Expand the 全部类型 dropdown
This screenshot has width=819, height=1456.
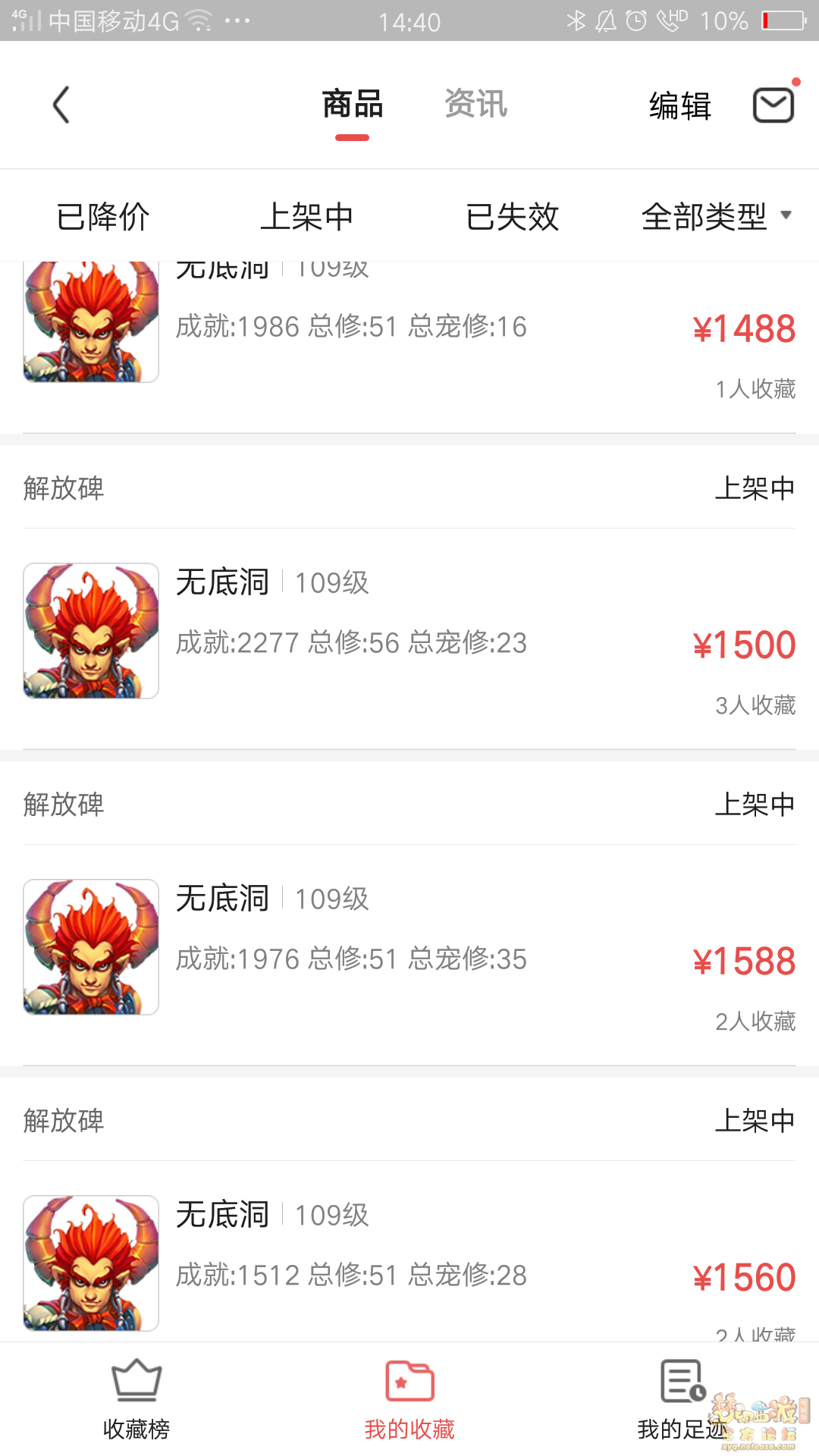716,217
